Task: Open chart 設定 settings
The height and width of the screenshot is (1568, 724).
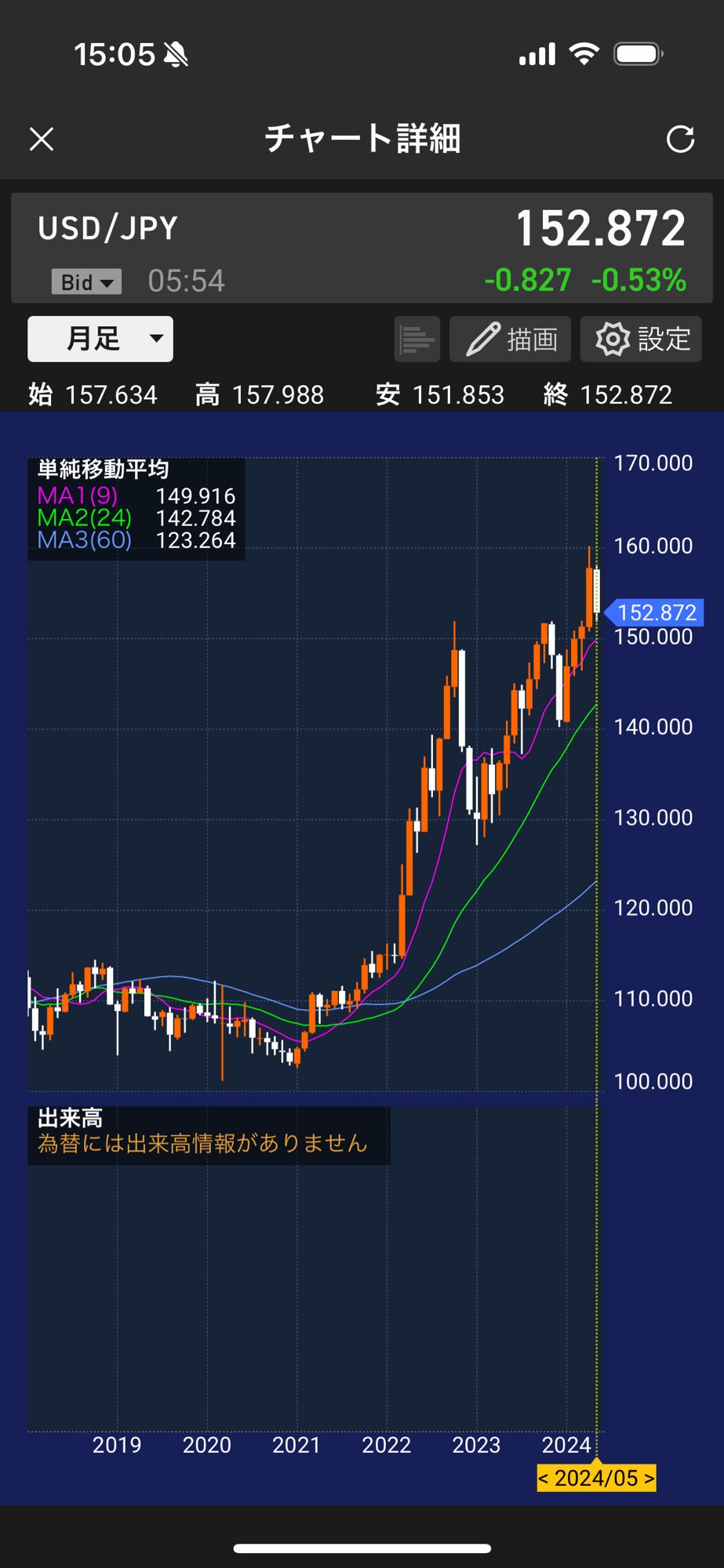Action: pos(642,339)
